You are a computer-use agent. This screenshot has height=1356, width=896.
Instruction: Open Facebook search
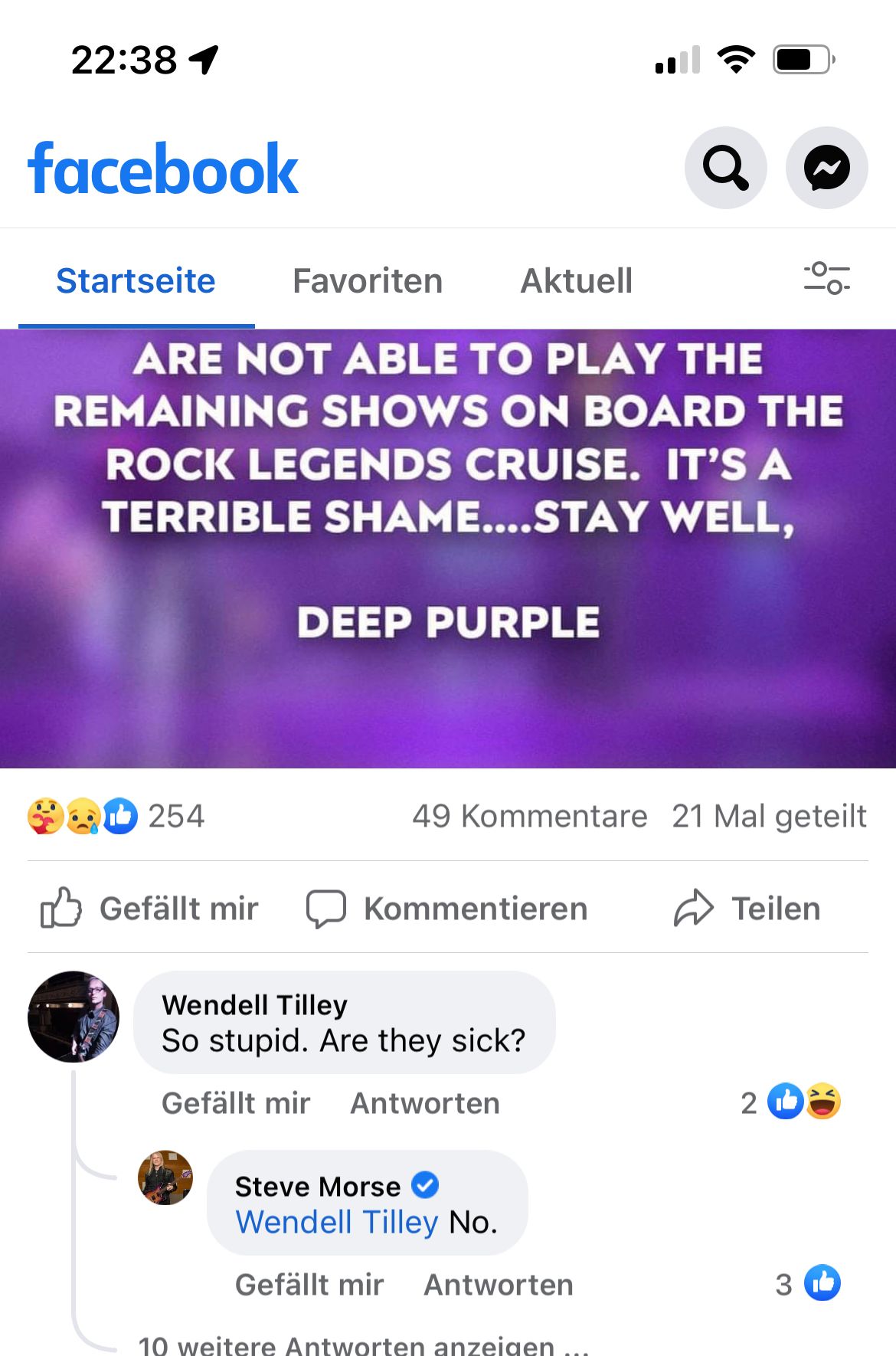[725, 168]
